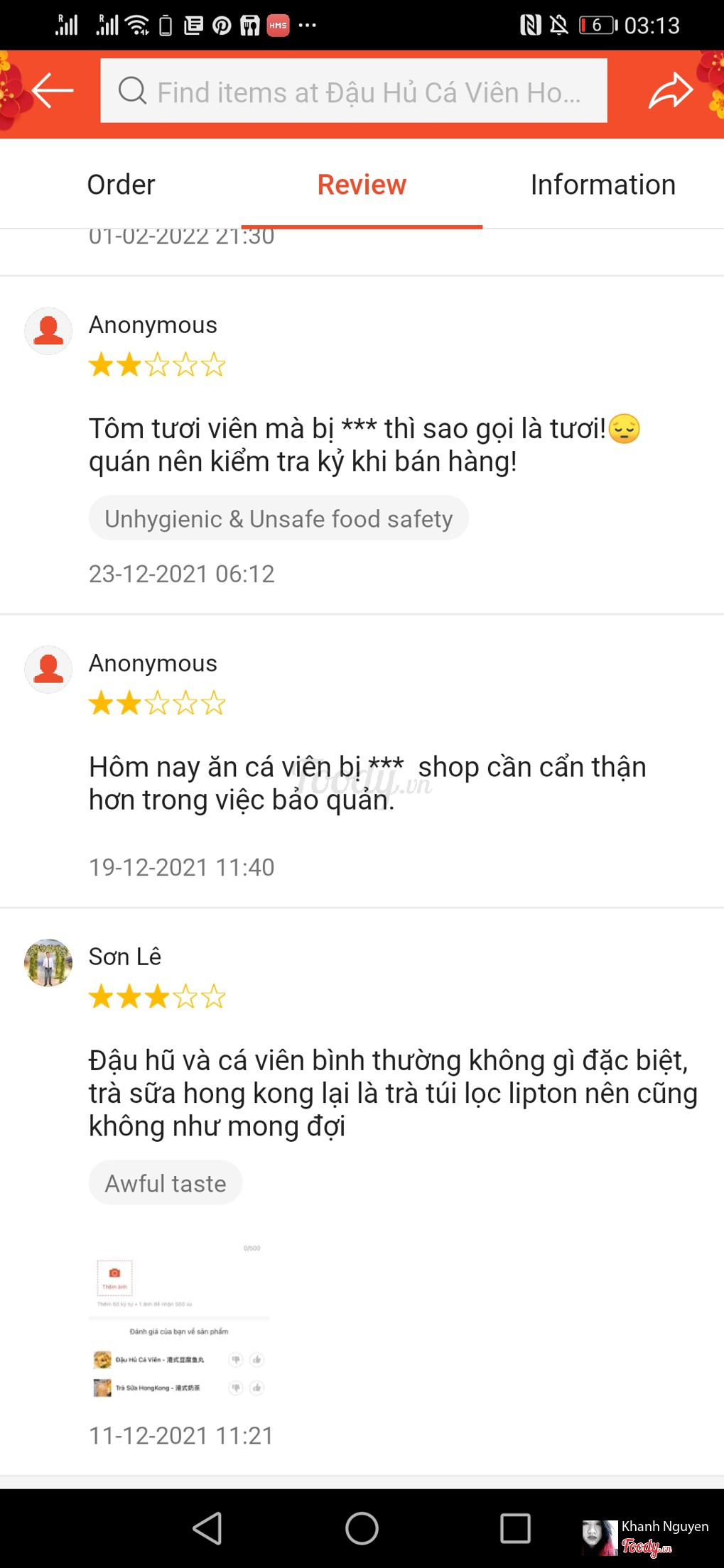Select the Review tab
The image size is (724, 1568).
pos(362,185)
